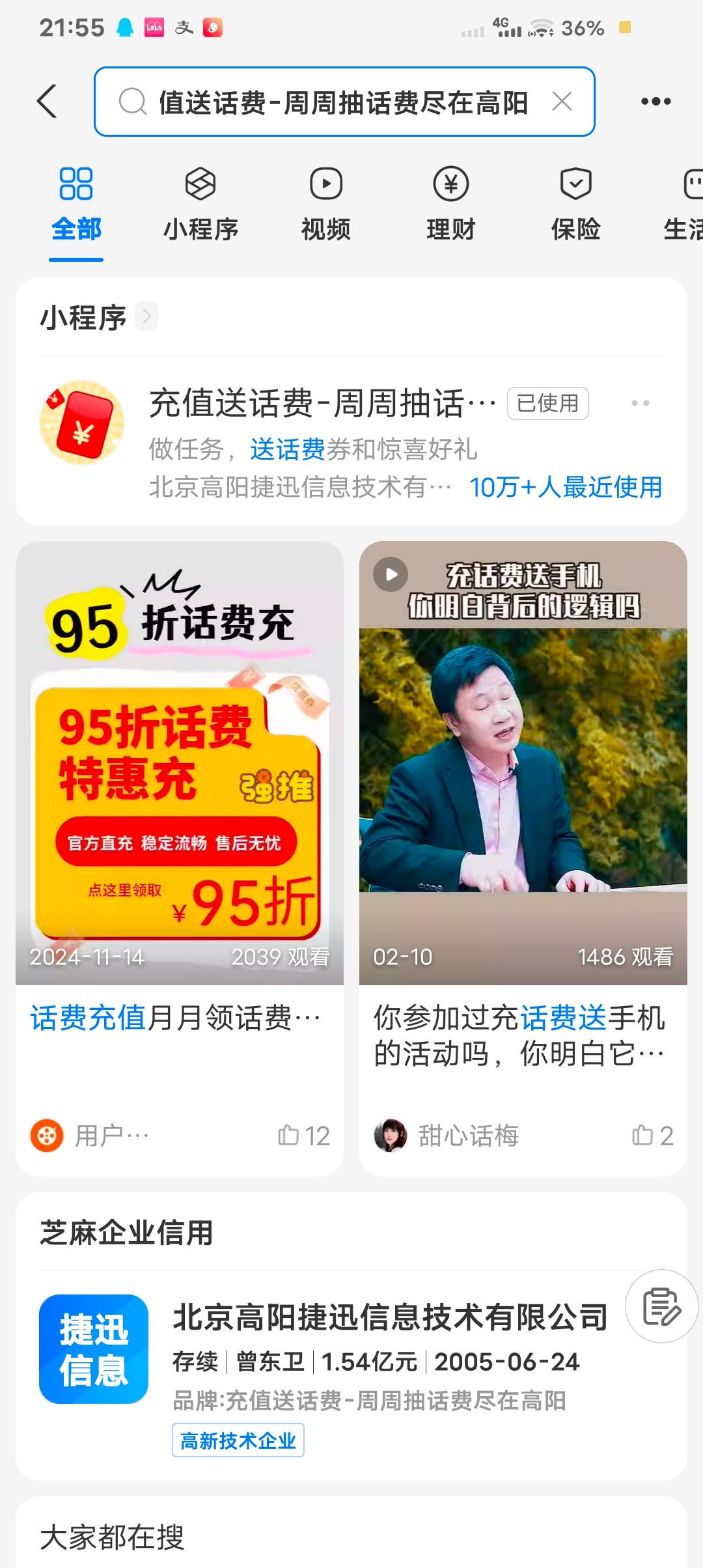Like the 话费充值月月领话费 video

[x=303, y=1136]
